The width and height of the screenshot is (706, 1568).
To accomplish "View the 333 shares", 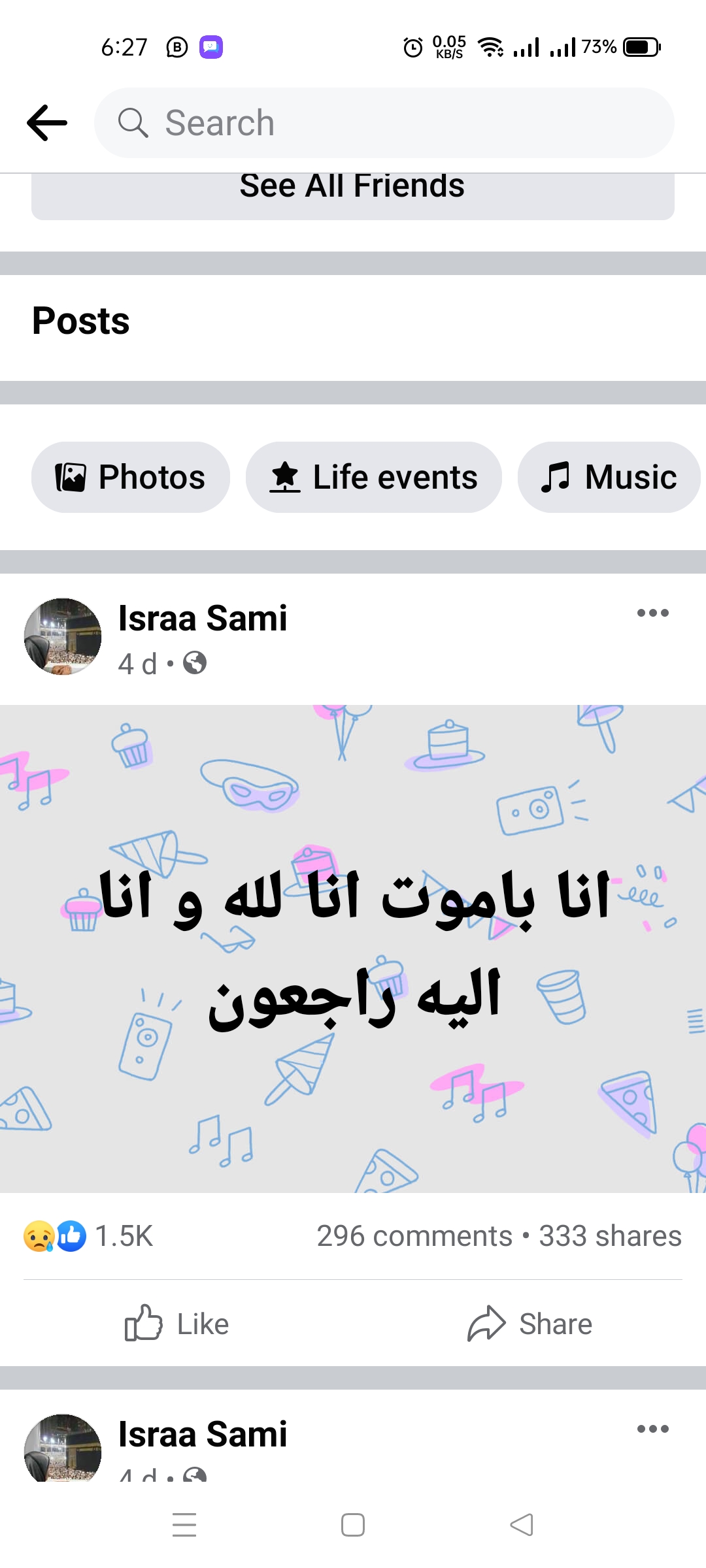I will click(610, 1236).
